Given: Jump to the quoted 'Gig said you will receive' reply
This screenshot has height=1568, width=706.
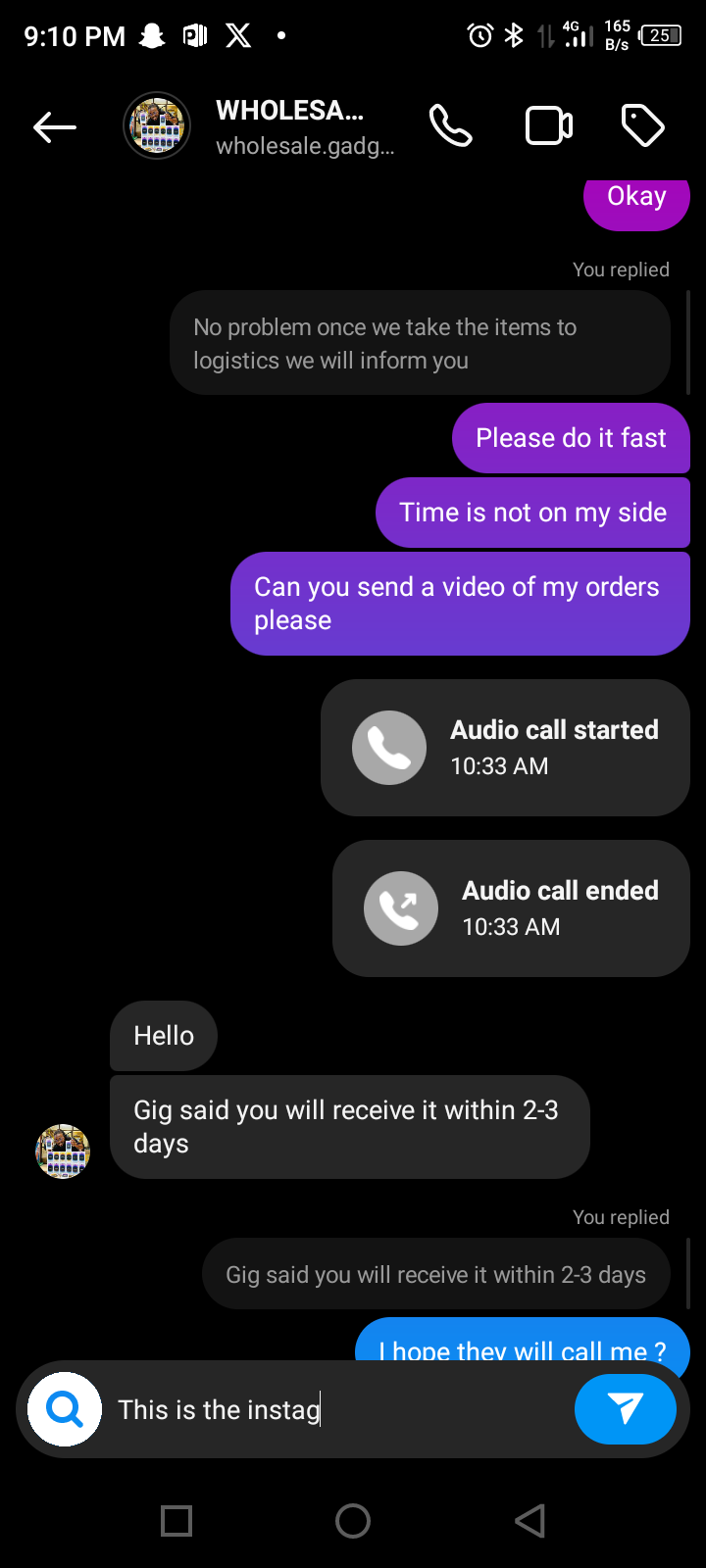Looking at the screenshot, I should (x=435, y=1274).
